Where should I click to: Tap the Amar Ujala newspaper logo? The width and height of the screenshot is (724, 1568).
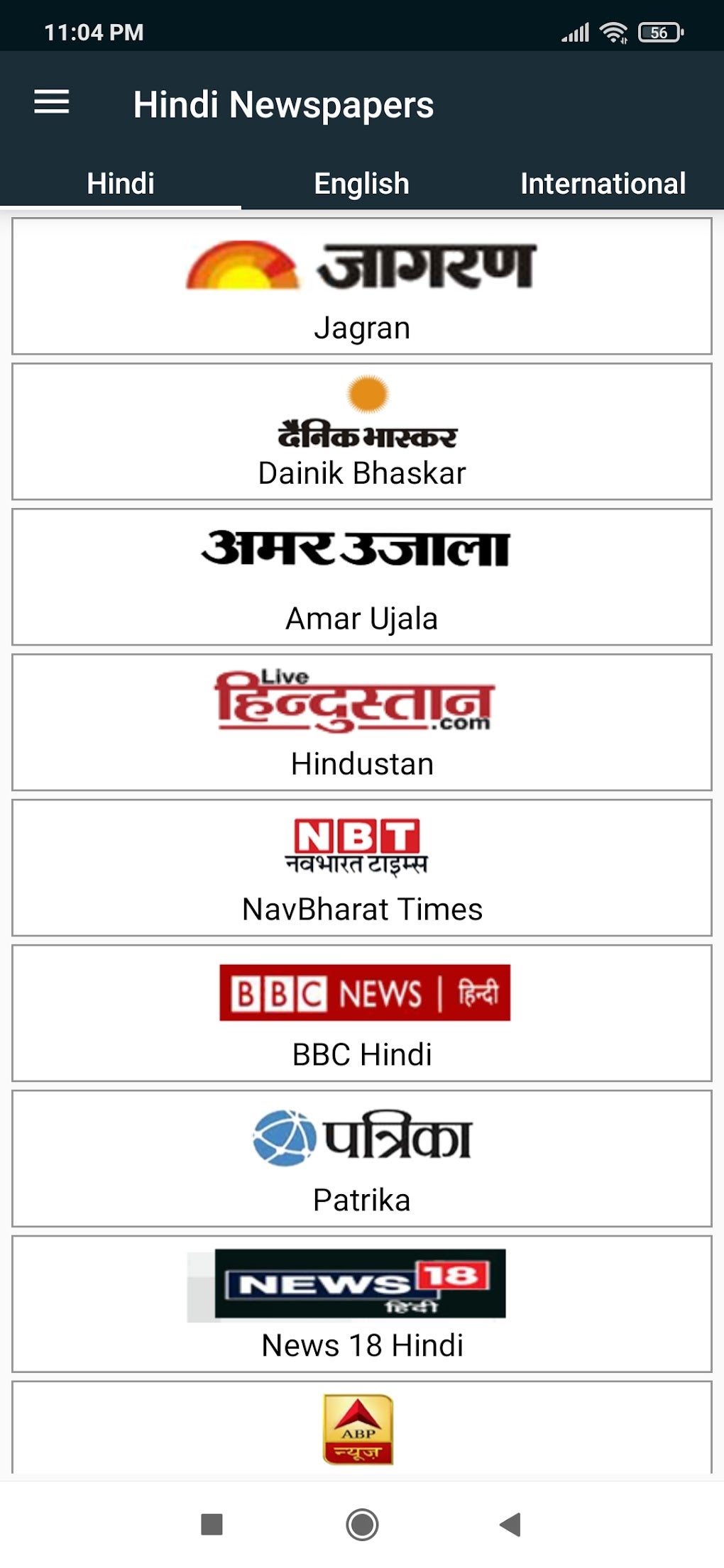(x=358, y=550)
